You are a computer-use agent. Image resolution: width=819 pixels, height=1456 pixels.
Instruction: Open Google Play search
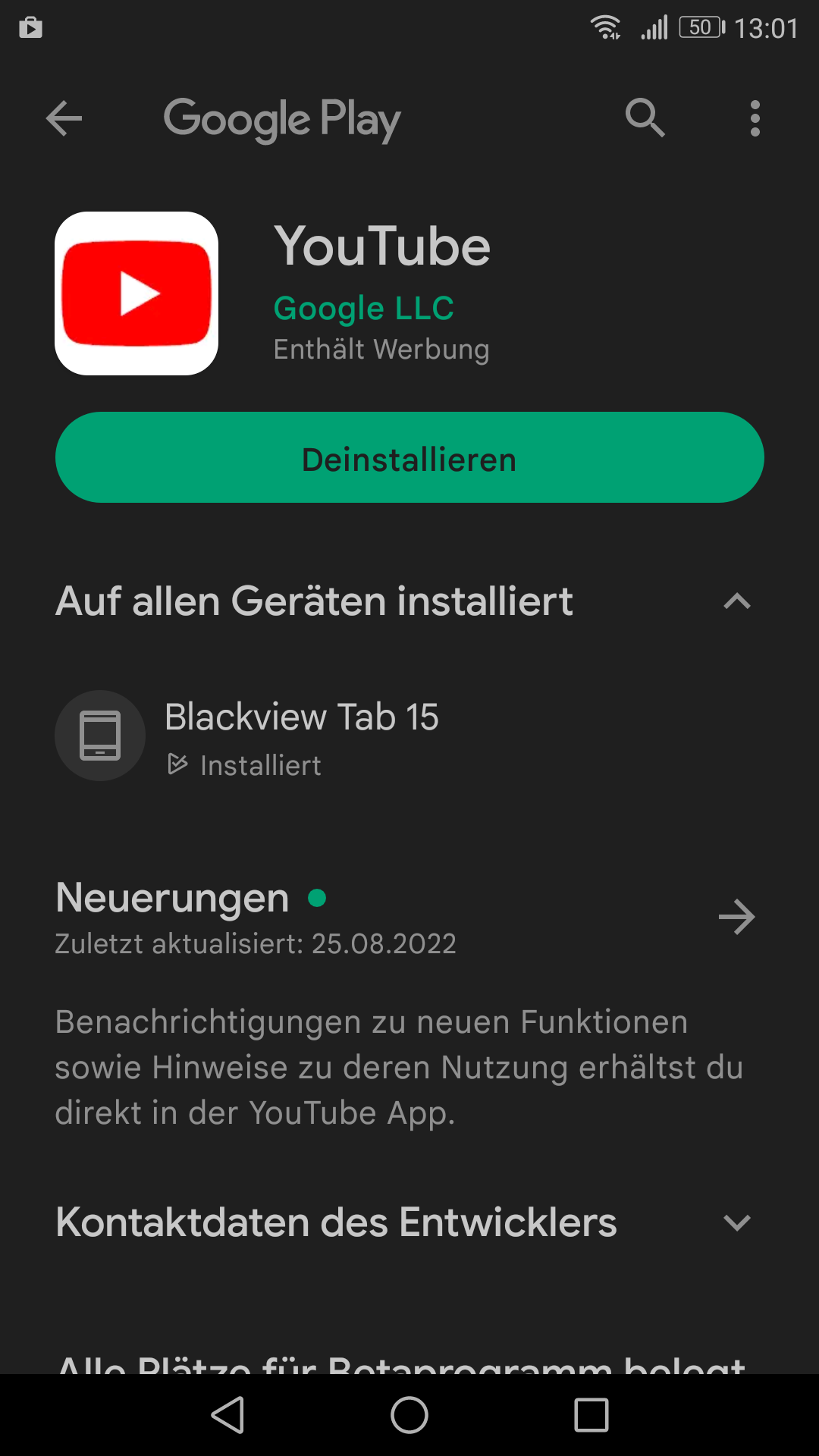click(645, 118)
